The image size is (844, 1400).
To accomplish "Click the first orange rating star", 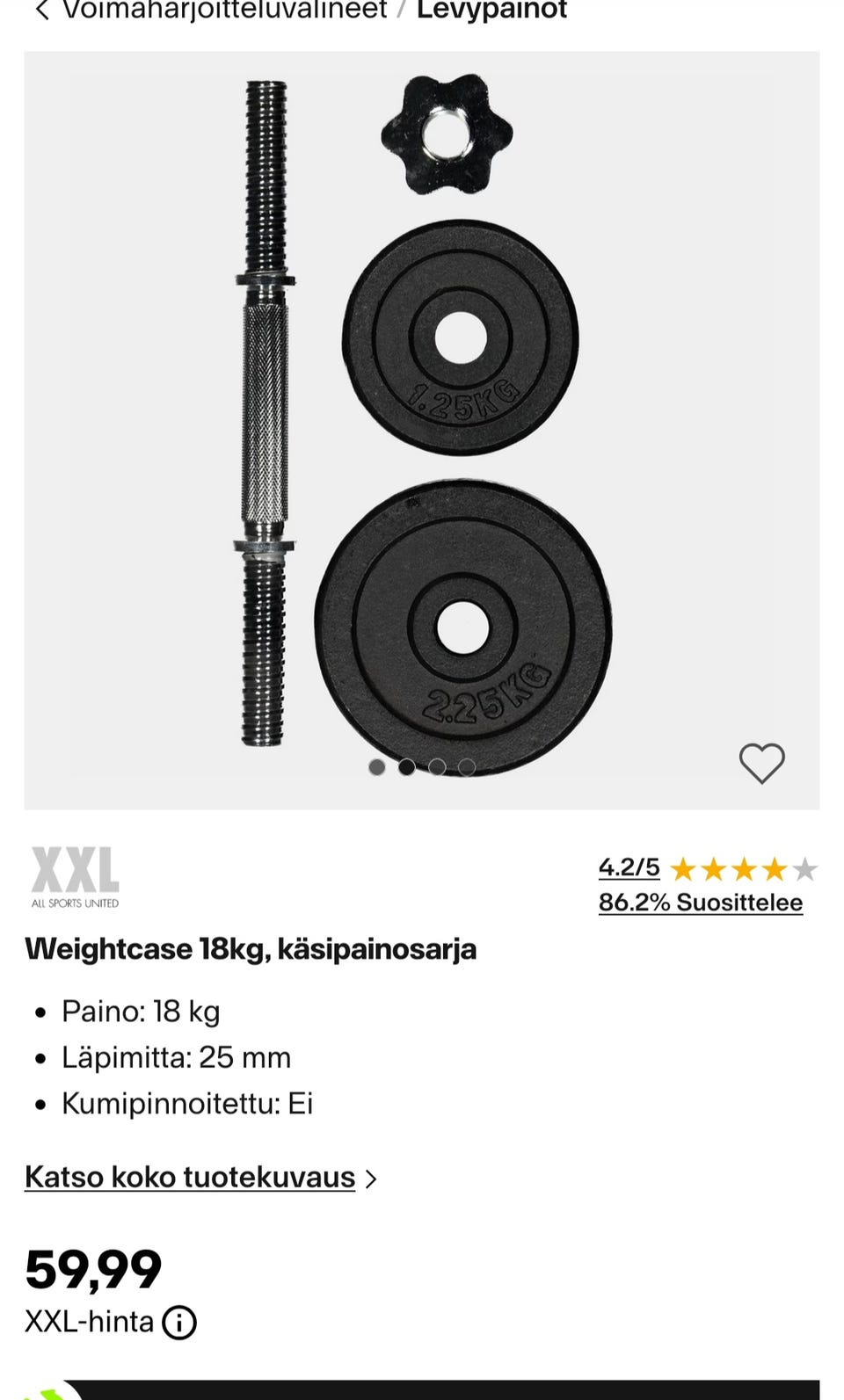I will pyautogui.click(x=682, y=869).
